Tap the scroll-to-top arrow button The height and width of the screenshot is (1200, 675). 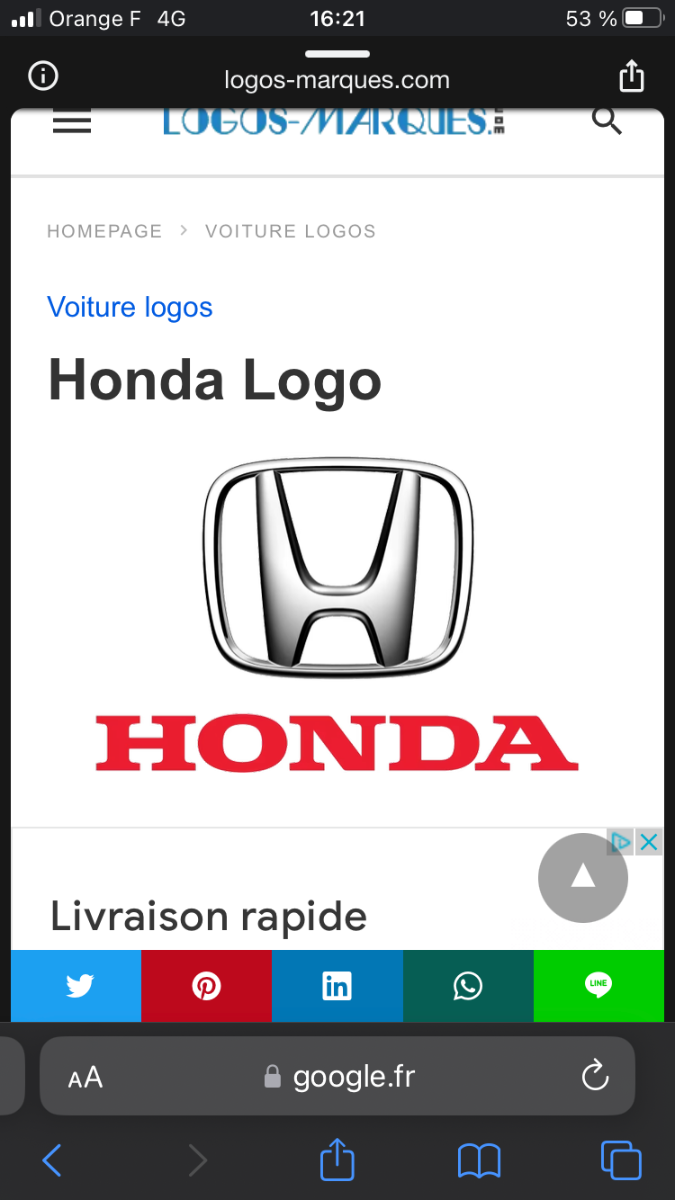click(583, 877)
